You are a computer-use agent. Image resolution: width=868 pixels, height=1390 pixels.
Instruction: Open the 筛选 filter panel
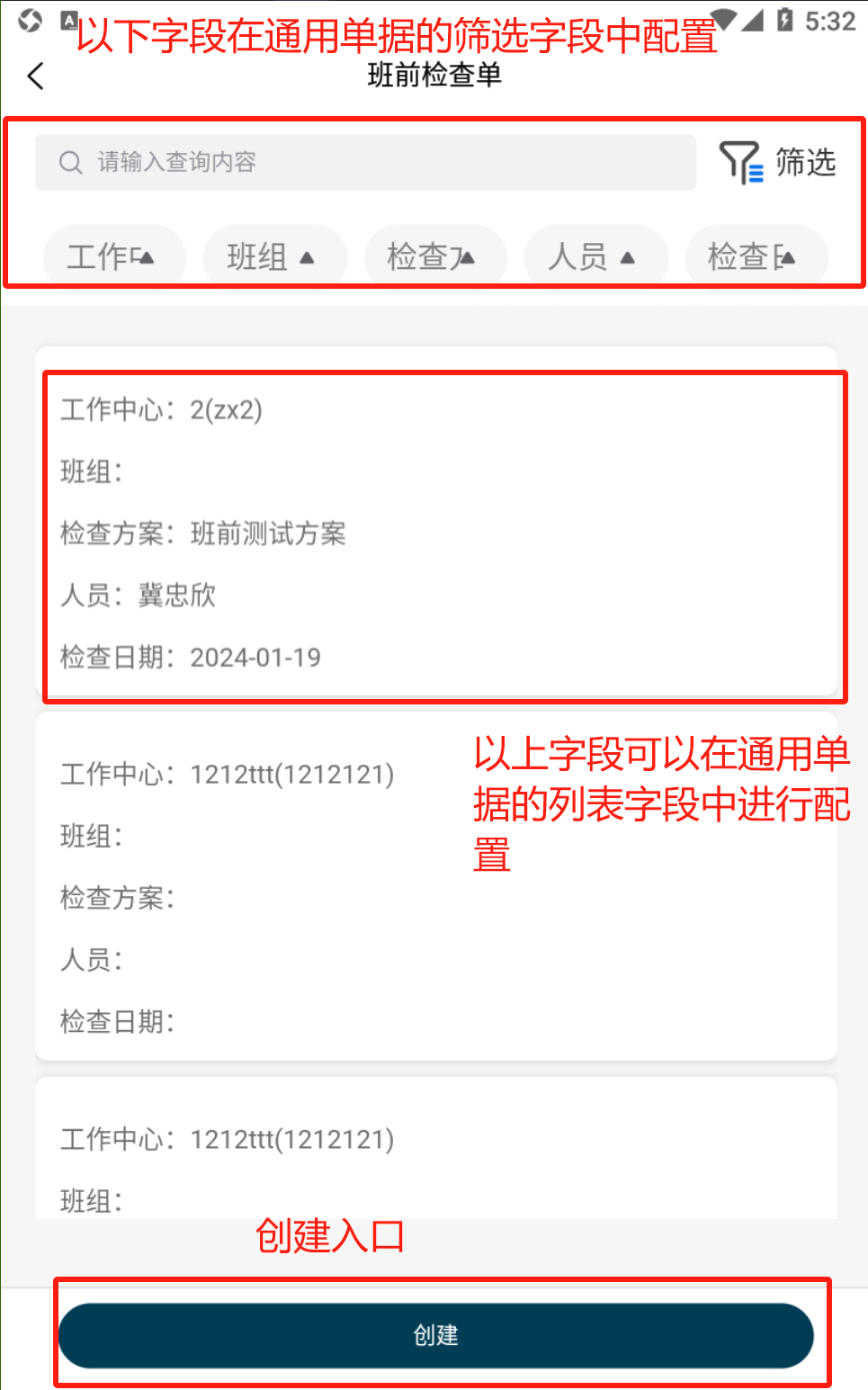click(x=778, y=163)
